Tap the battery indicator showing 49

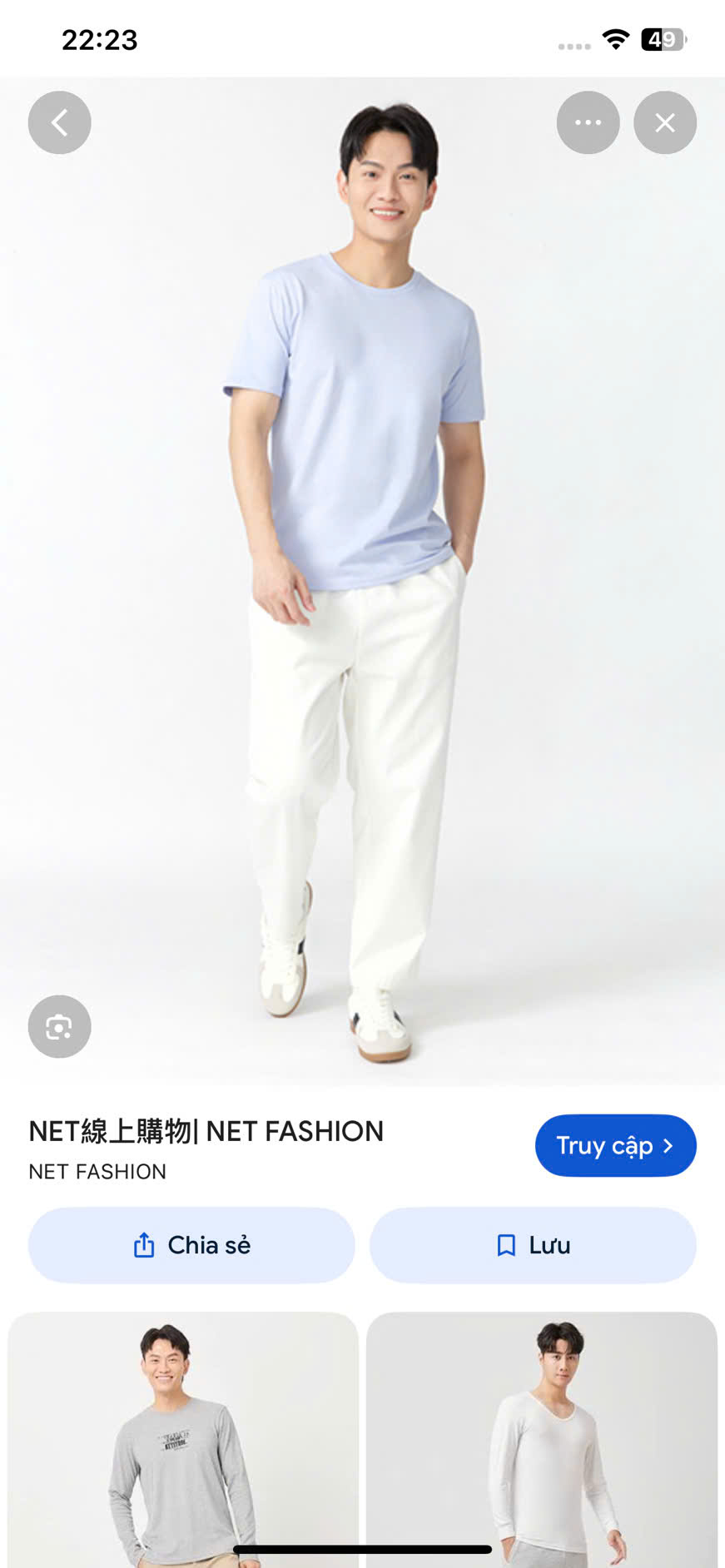coord(660,38)
